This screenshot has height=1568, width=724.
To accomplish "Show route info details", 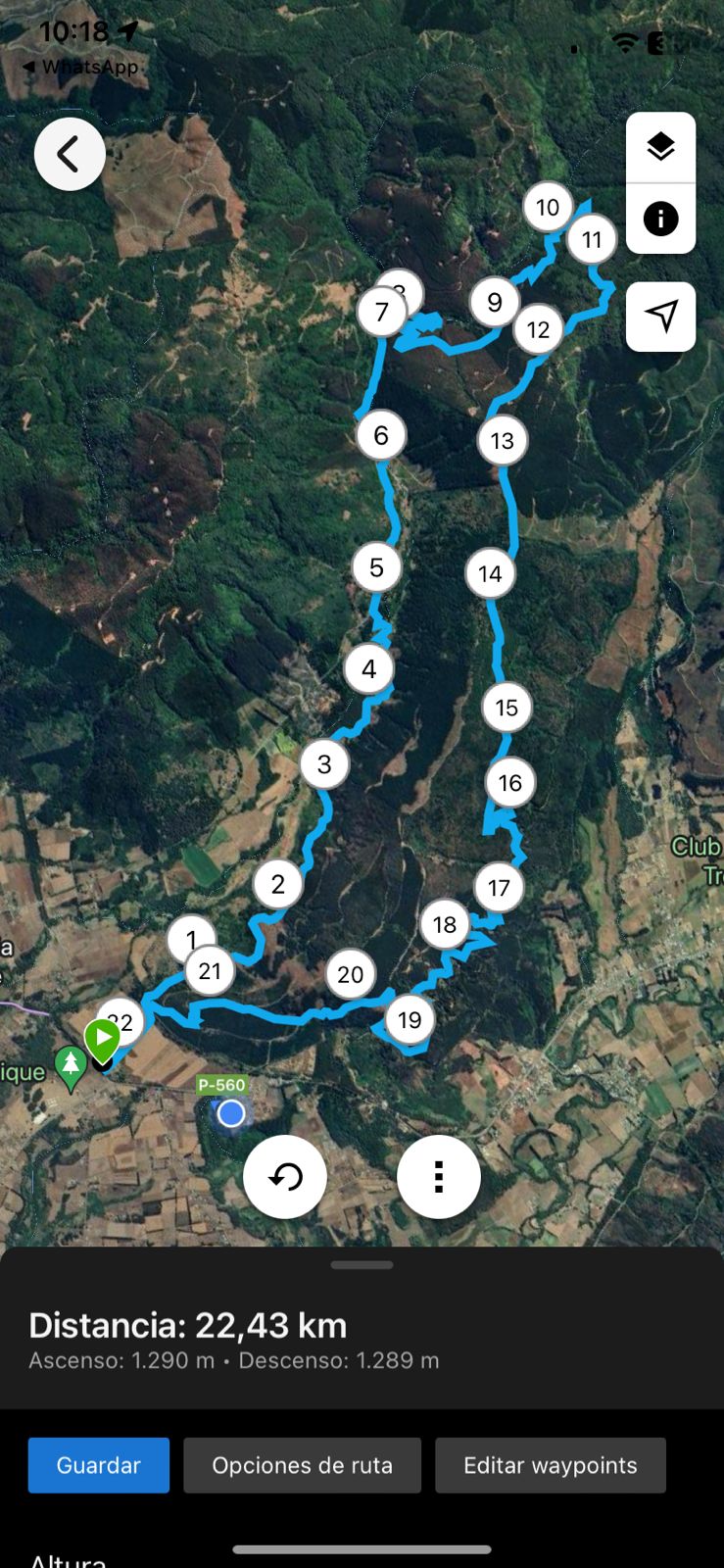I will tap(660, 219).
